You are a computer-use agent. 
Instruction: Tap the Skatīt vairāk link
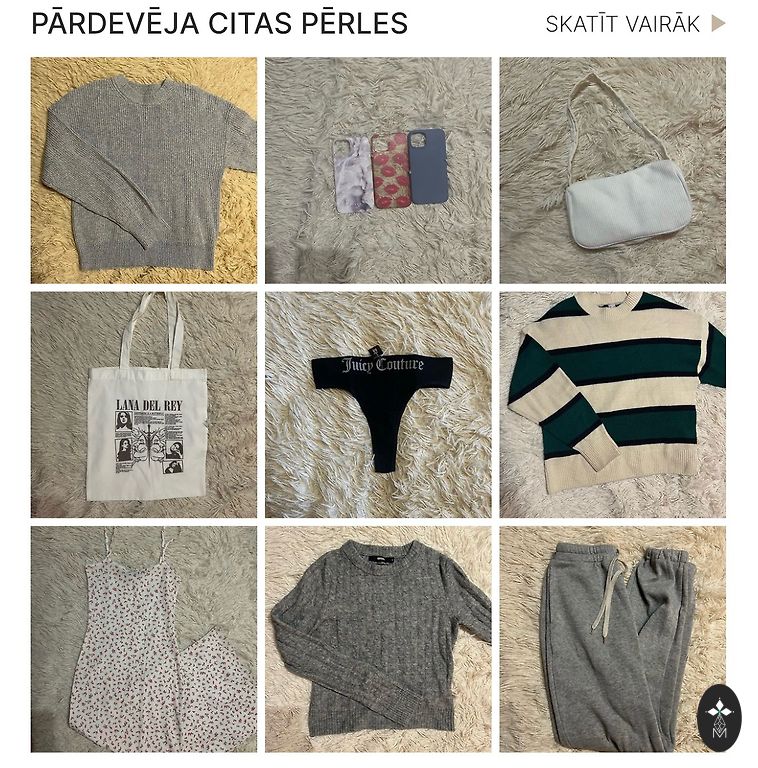634,24
